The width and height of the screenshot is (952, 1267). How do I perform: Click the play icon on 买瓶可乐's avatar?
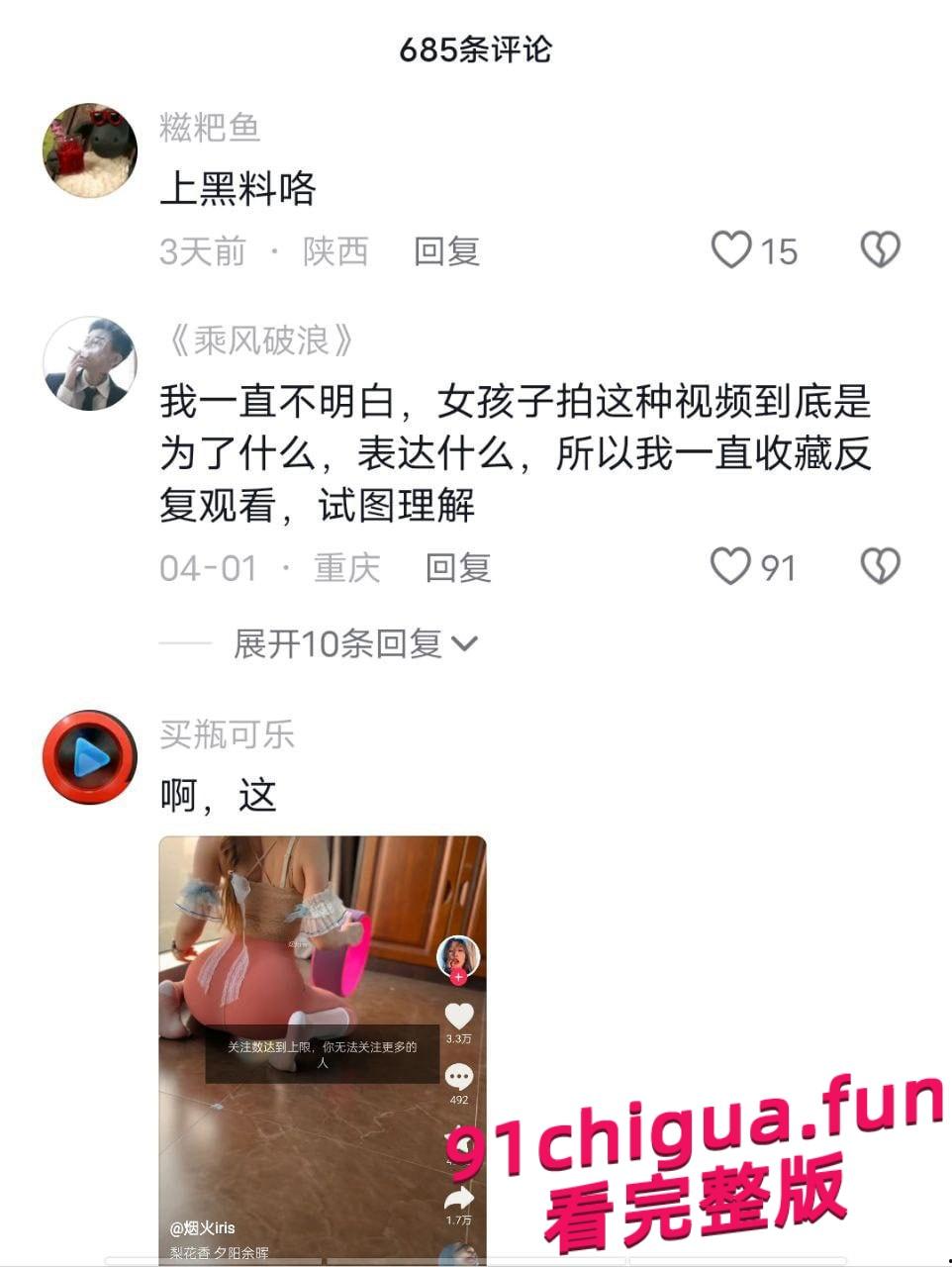point(89,755)
